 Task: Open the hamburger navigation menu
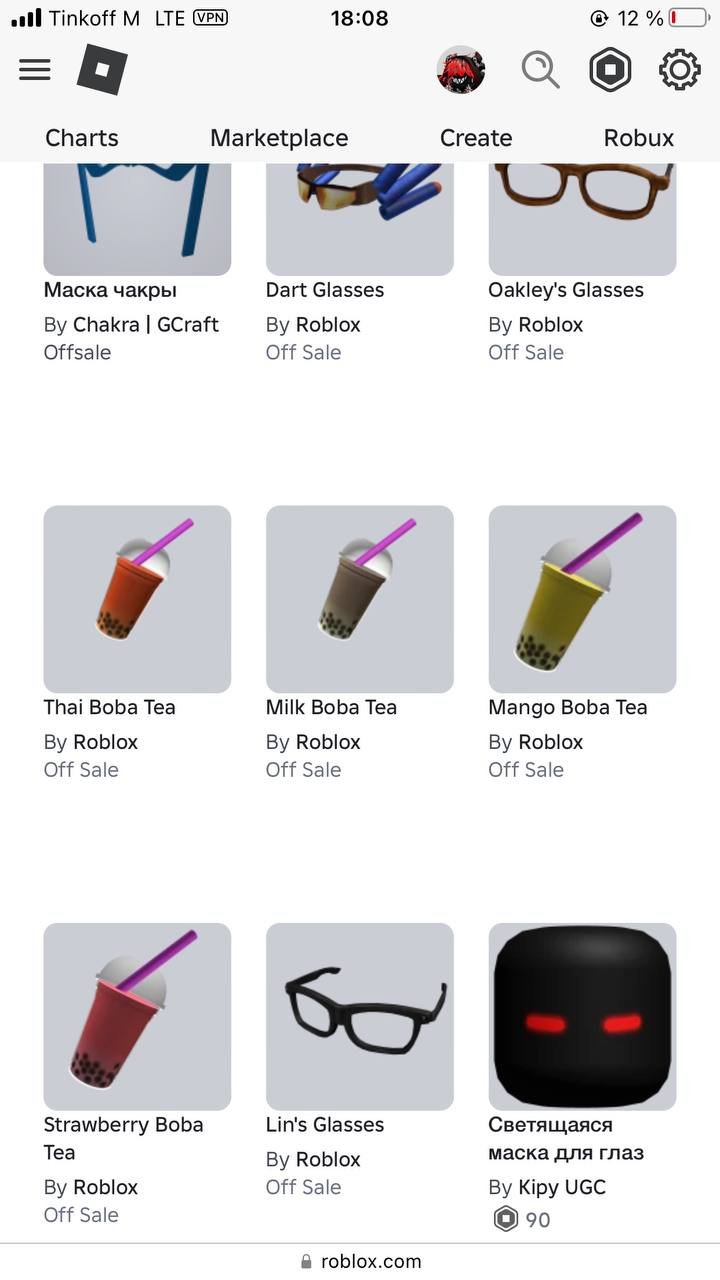click(x=35, y=69)
